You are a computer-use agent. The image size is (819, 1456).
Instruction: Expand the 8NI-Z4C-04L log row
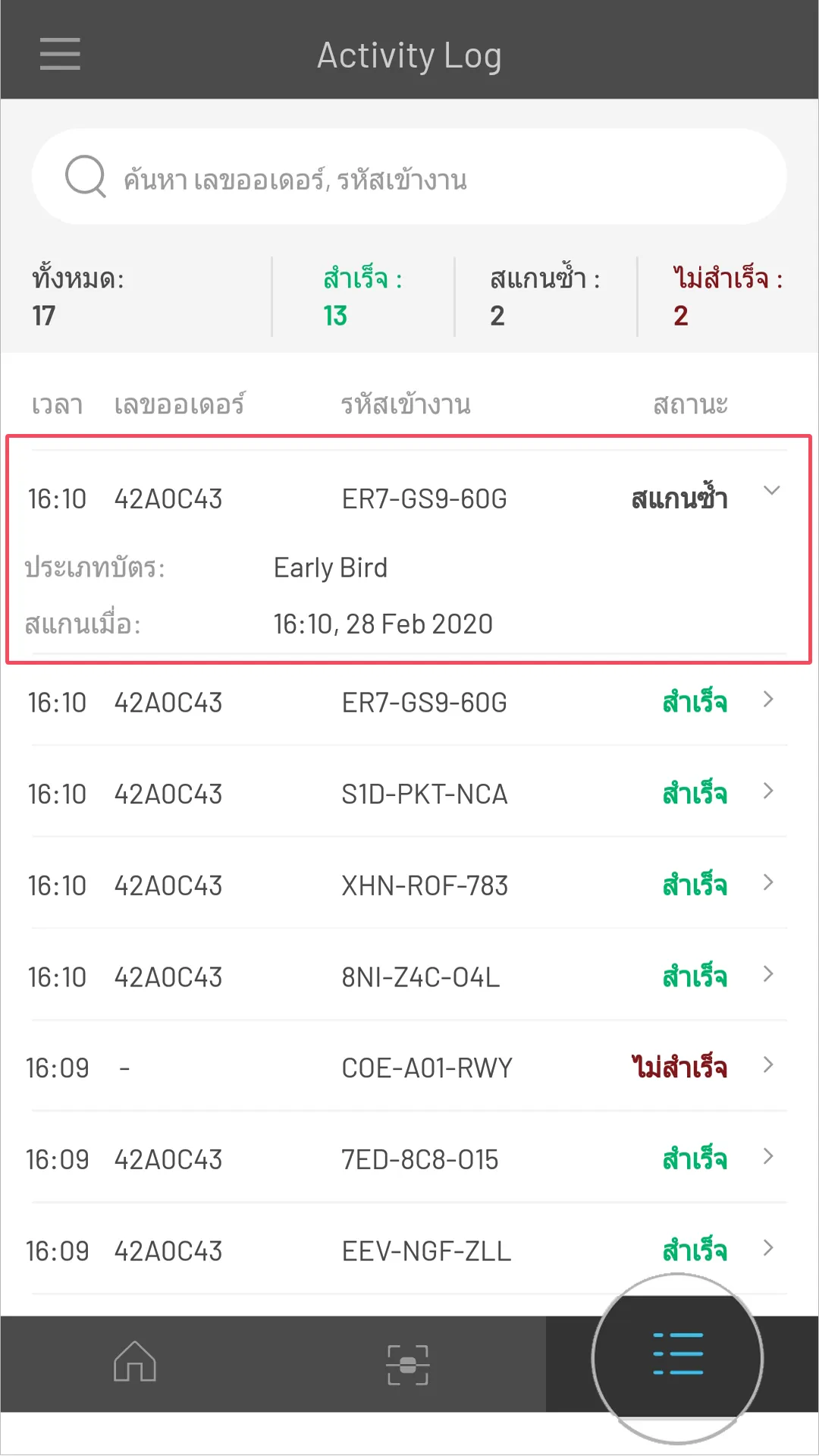(x=767, y=975)
